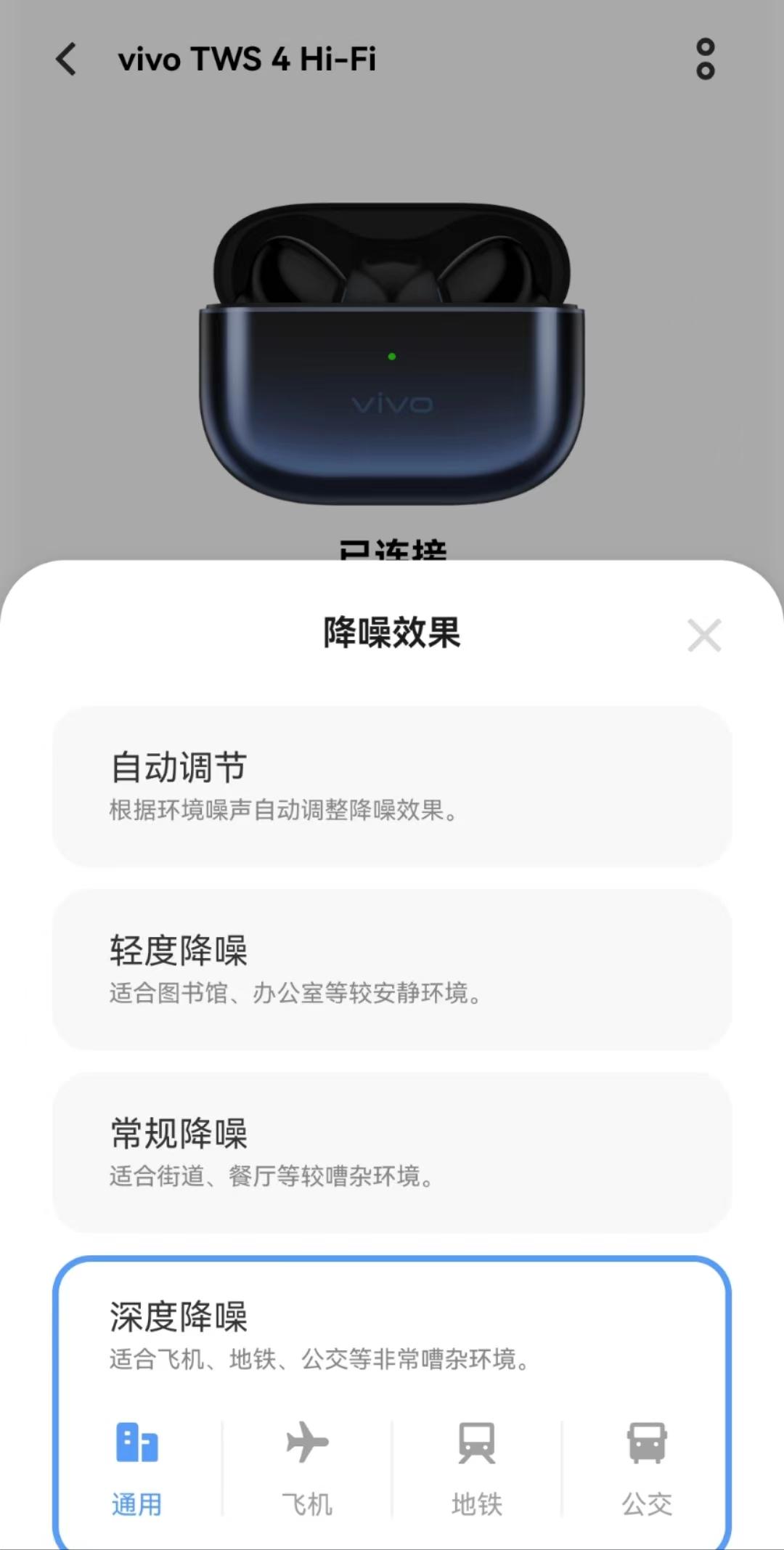Screen dimensions: 784x1550
Task: Tap the vivo logo on the charging case
Action: (x=392, y=405)
